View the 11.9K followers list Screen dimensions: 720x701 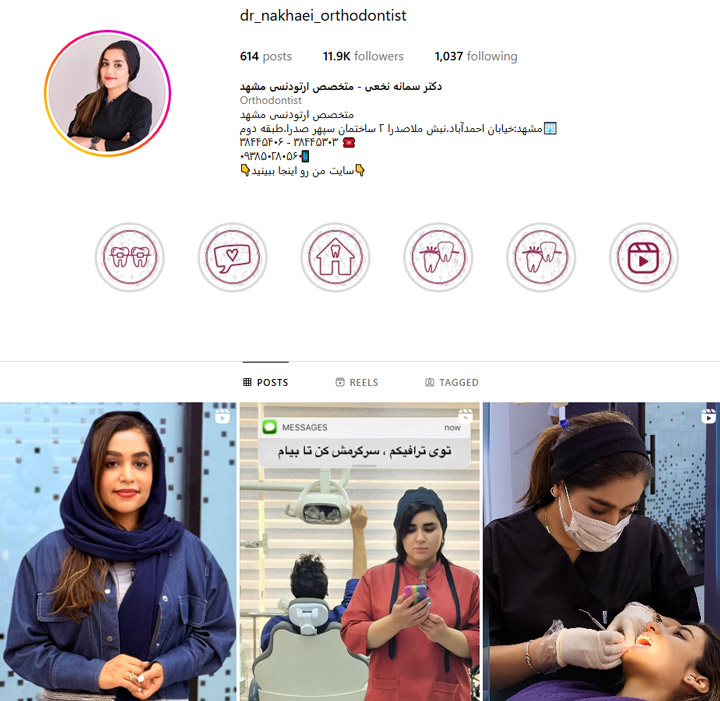(x=363, y=56)
